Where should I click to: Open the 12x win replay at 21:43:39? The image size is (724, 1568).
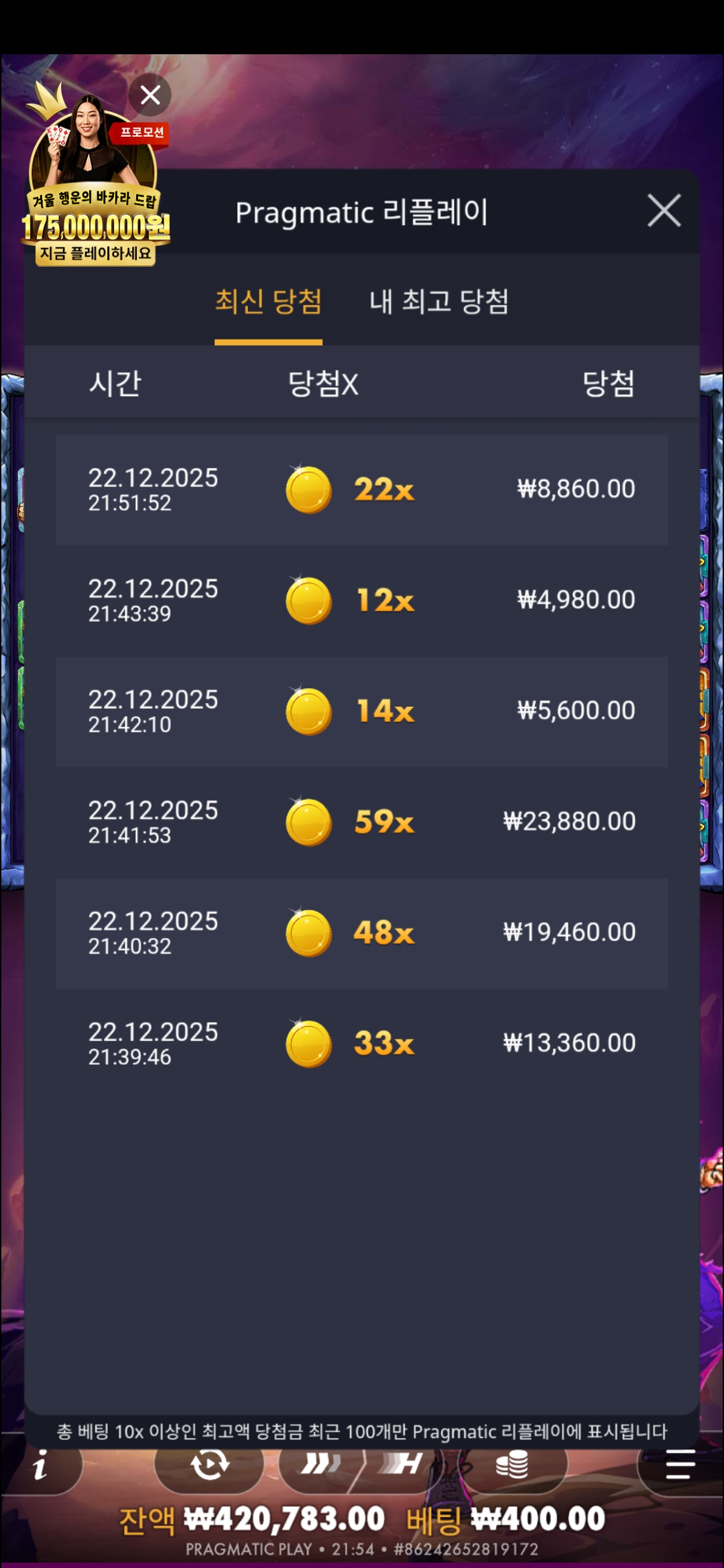point(362,600)
